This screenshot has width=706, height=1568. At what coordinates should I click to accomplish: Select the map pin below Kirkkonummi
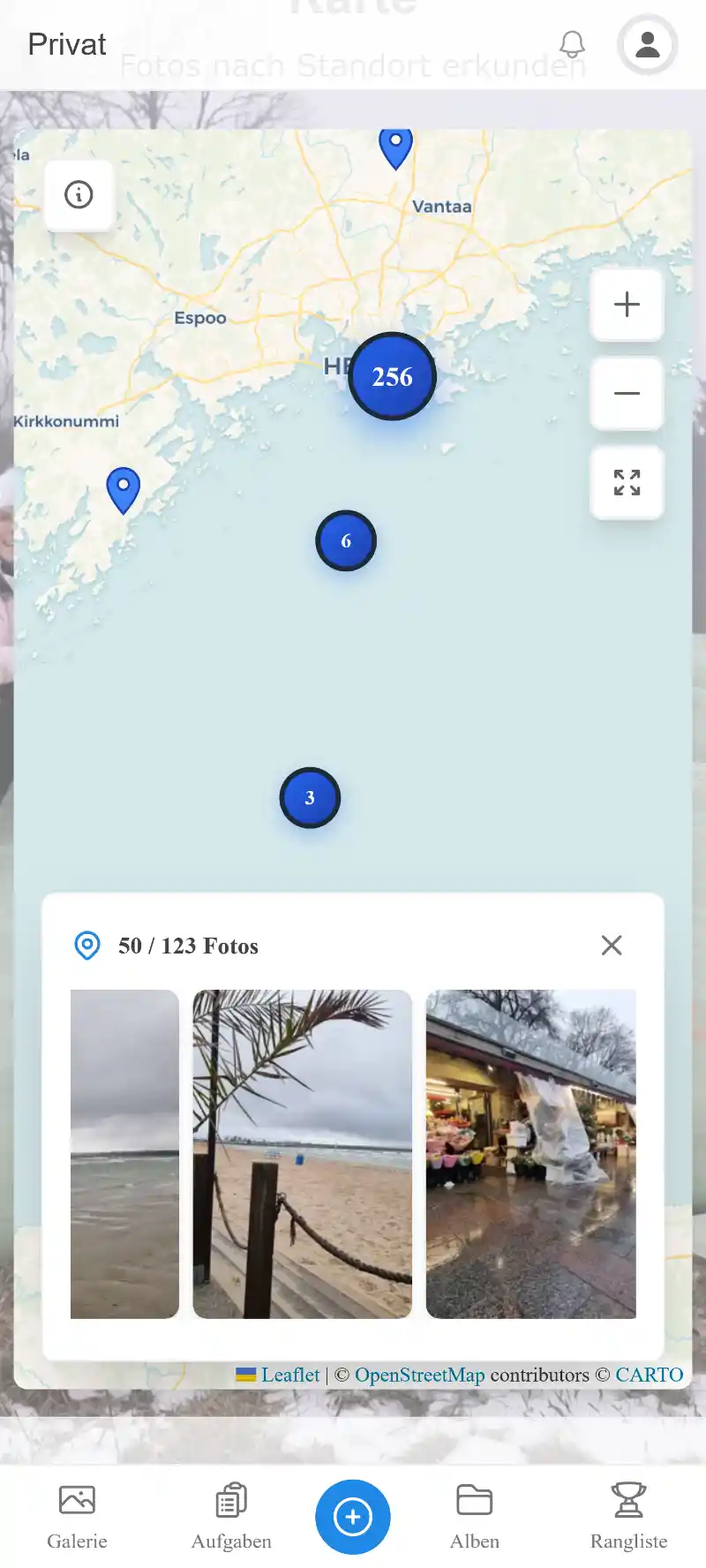click(123, 488)
